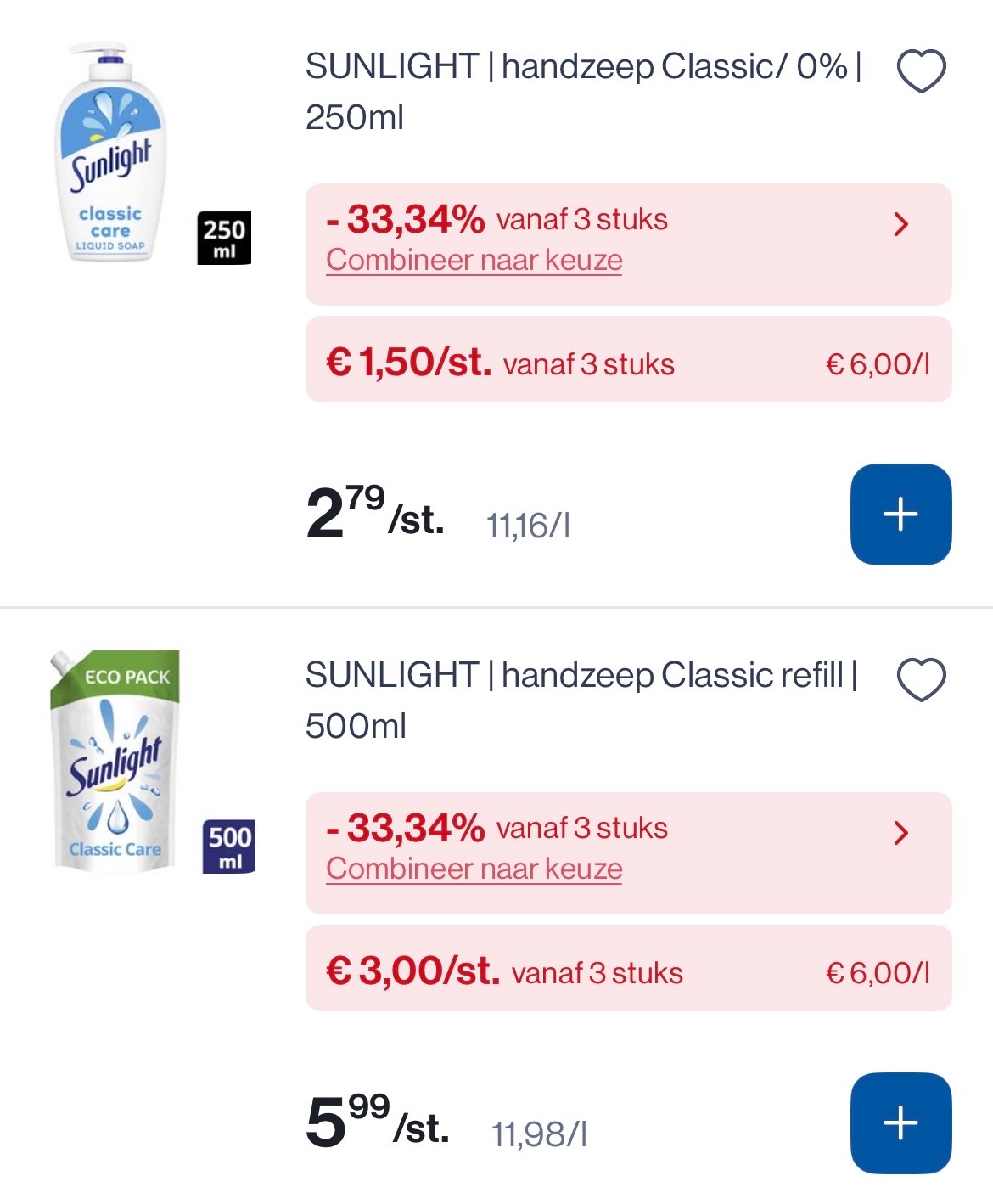Favorite the Sunlight Classic refill 500ml
Viewport: 993px width, 1204px height.
click(x=921, y=679)
